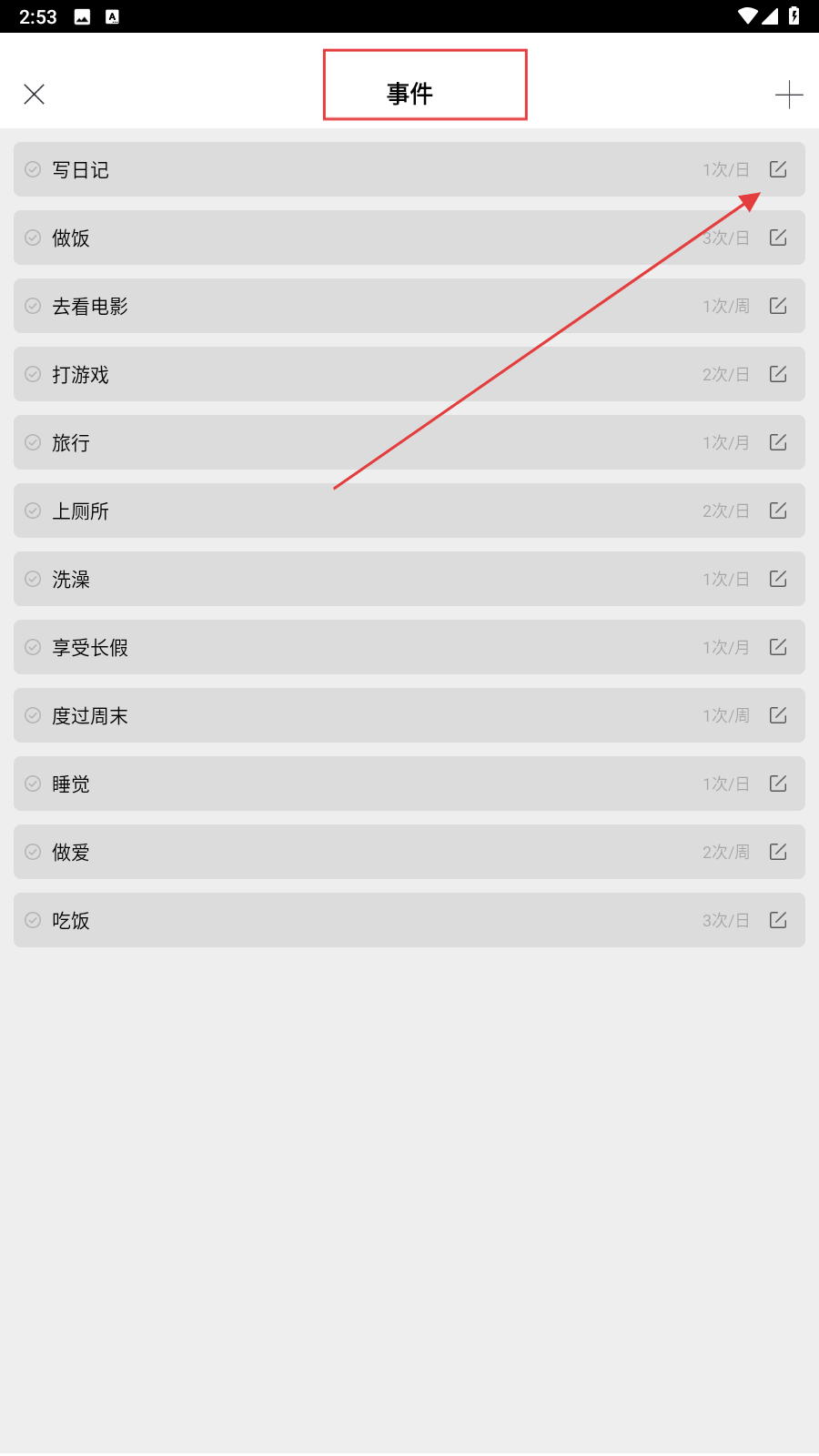
Task: Edit the 写日记 event
Action: [x=778, y=169]
